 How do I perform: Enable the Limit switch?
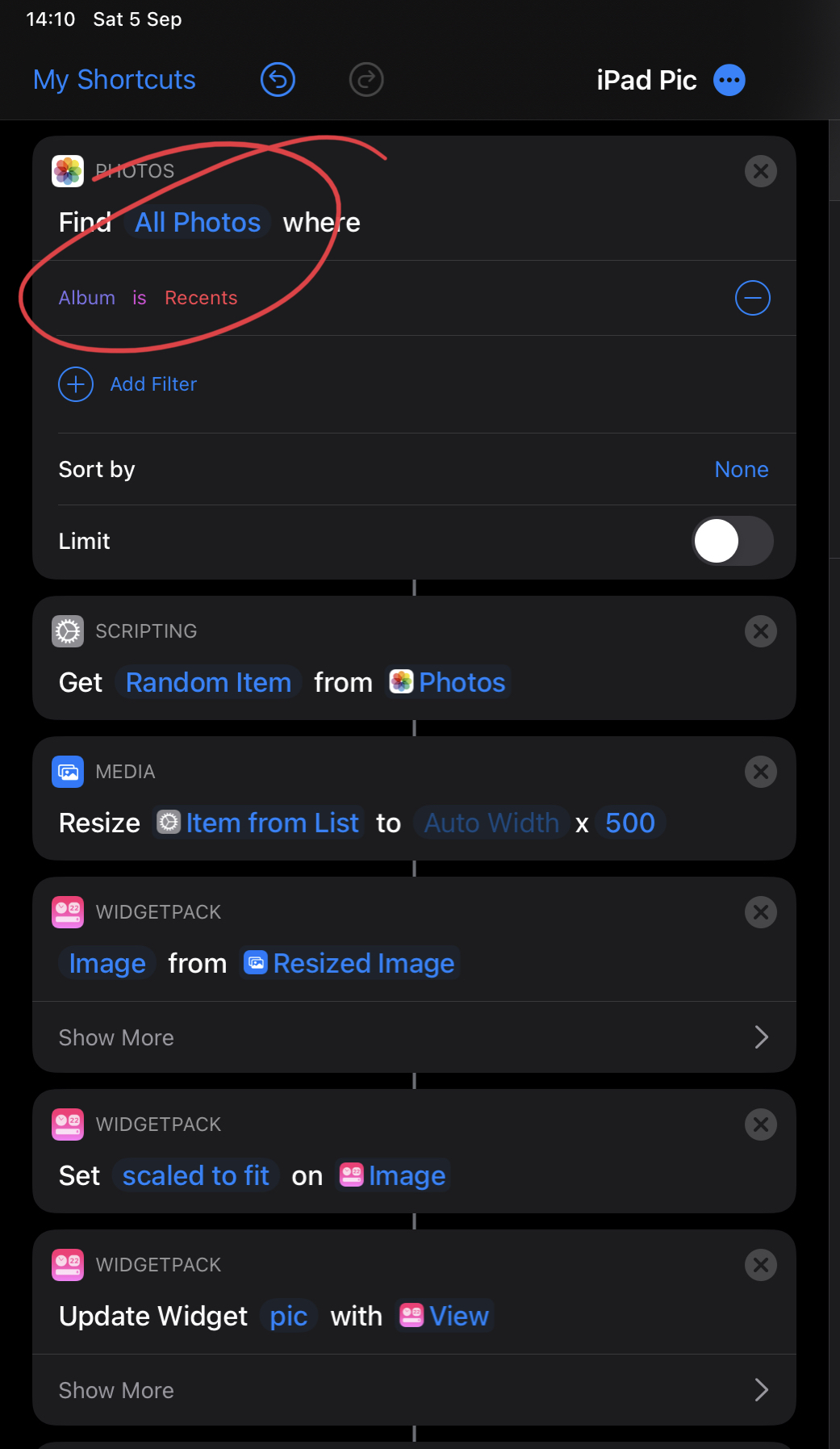pyautogui.click(x=732, y=541)
